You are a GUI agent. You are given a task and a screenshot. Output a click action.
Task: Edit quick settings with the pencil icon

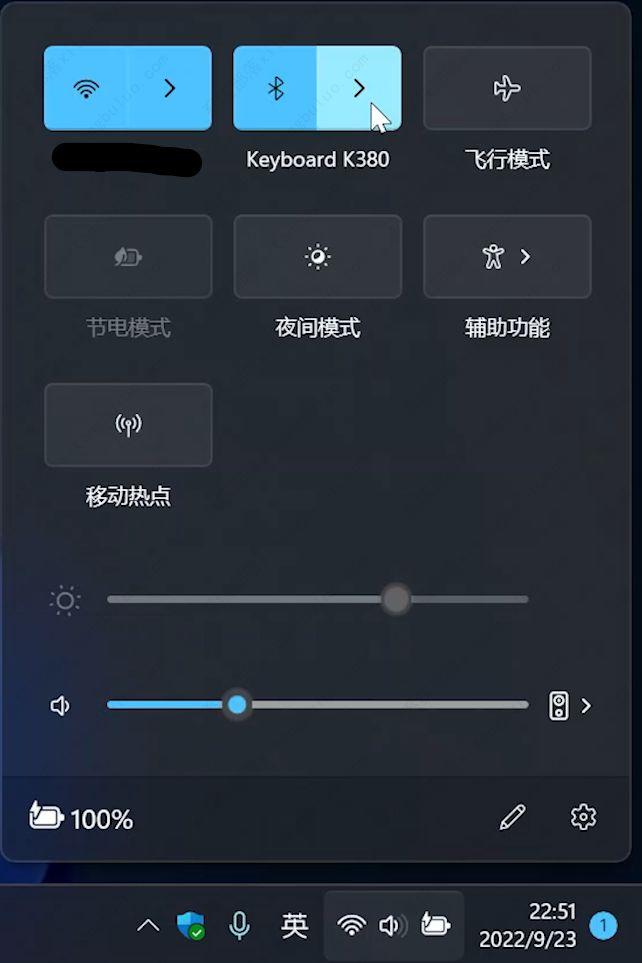[512, 817]
